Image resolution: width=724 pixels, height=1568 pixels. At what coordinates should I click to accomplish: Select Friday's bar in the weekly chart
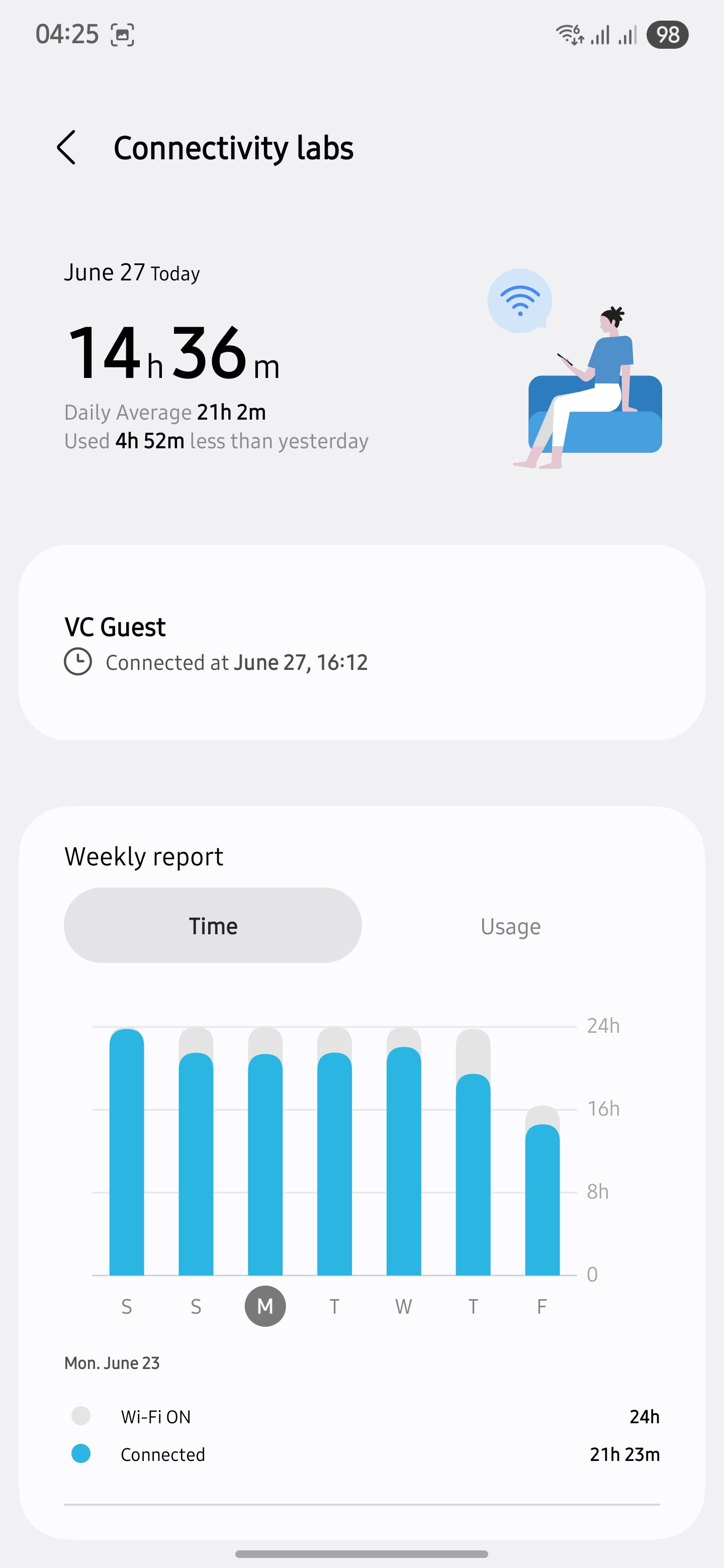[542, 1198]
